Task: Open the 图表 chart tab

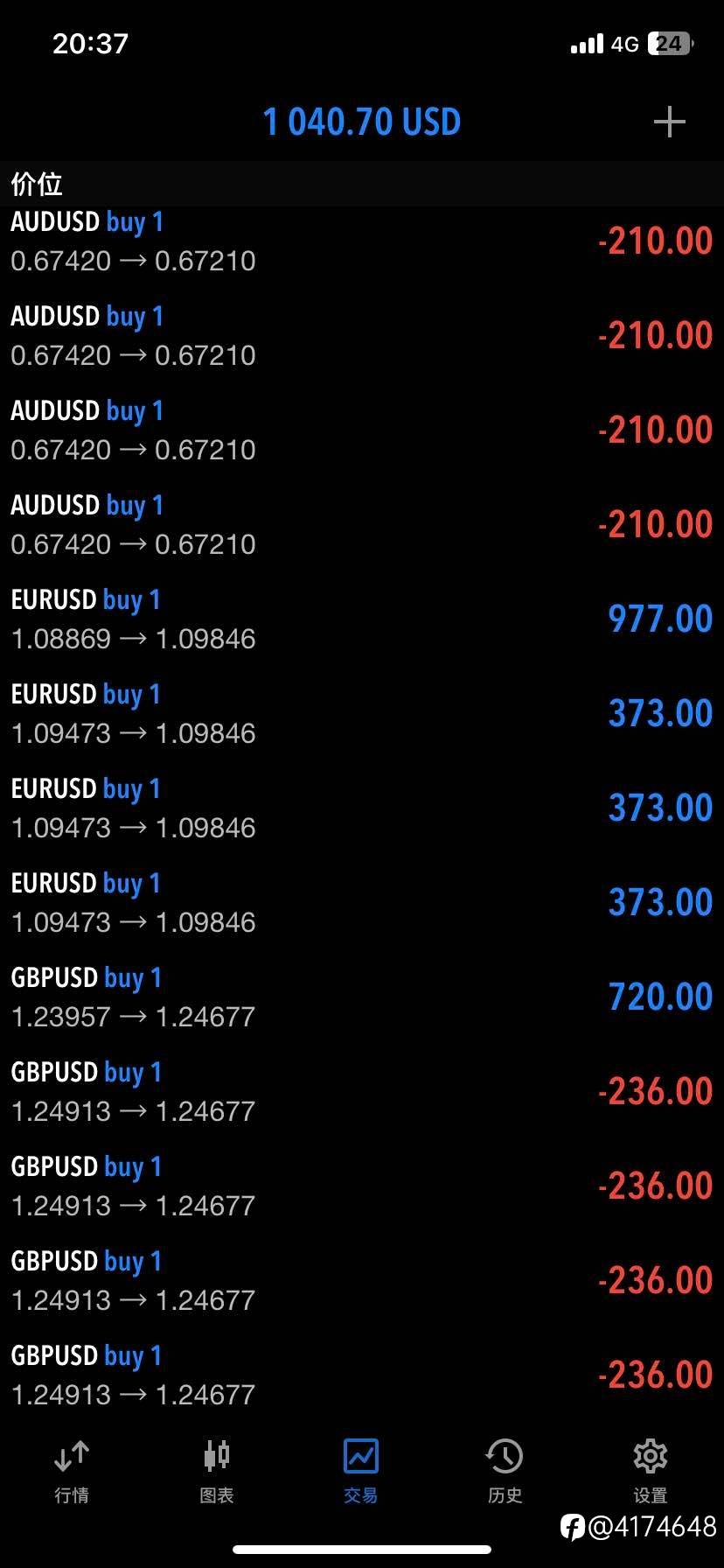Action: point(216,1471)
